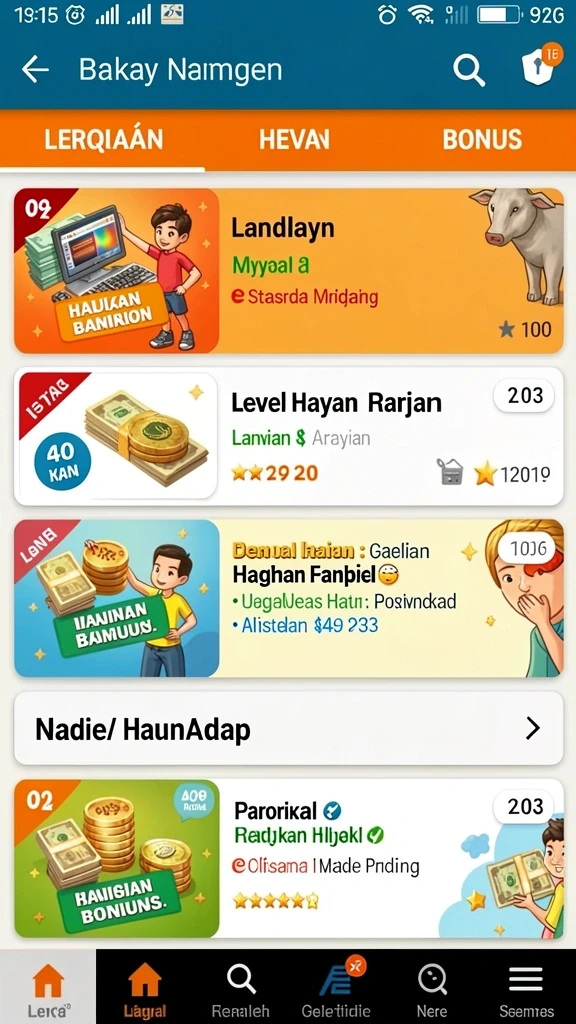This screenshot has width=576, height=1024.
Task: Switch to the BONUS tab
Action: pos(482,139)
